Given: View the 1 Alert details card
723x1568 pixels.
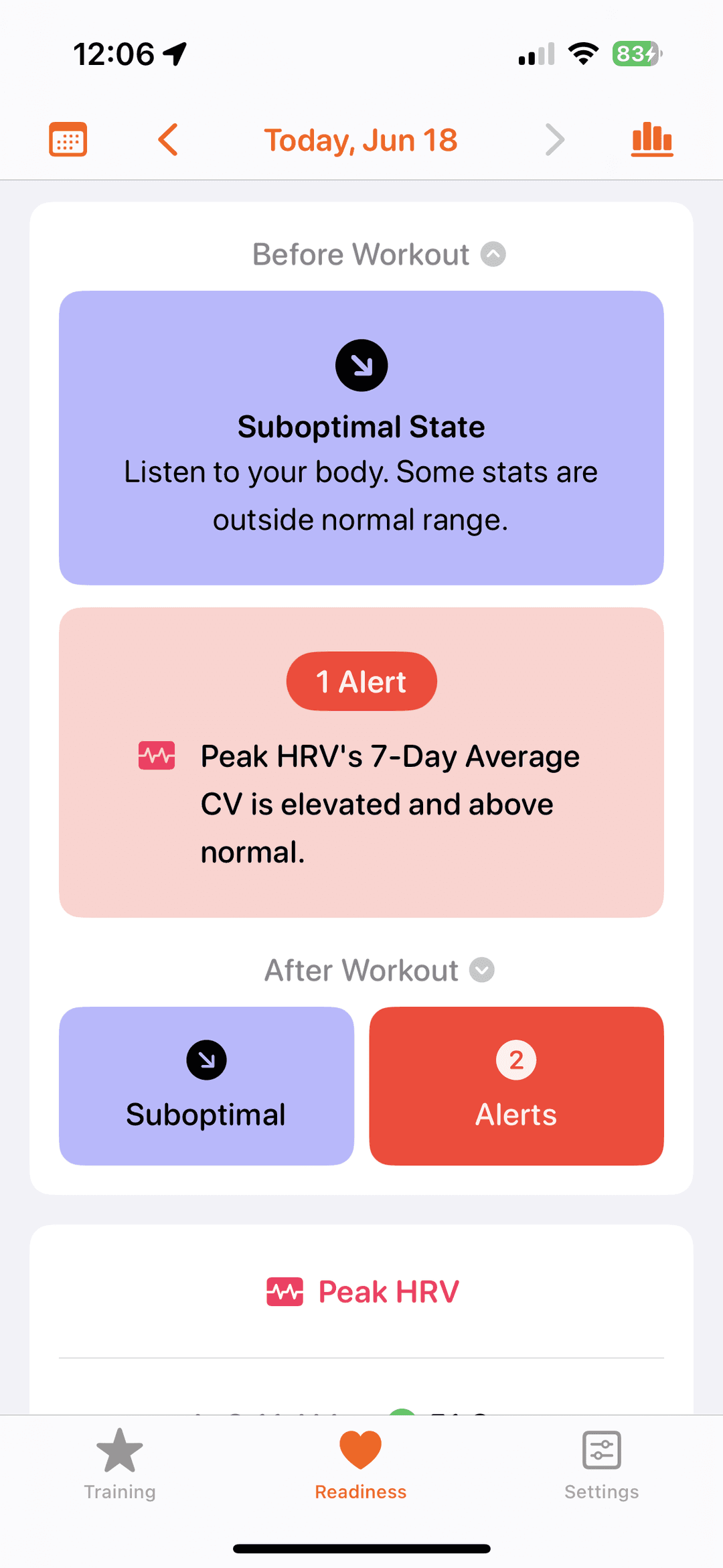Looking at the screenshot, I should click(x=361, y=762).
